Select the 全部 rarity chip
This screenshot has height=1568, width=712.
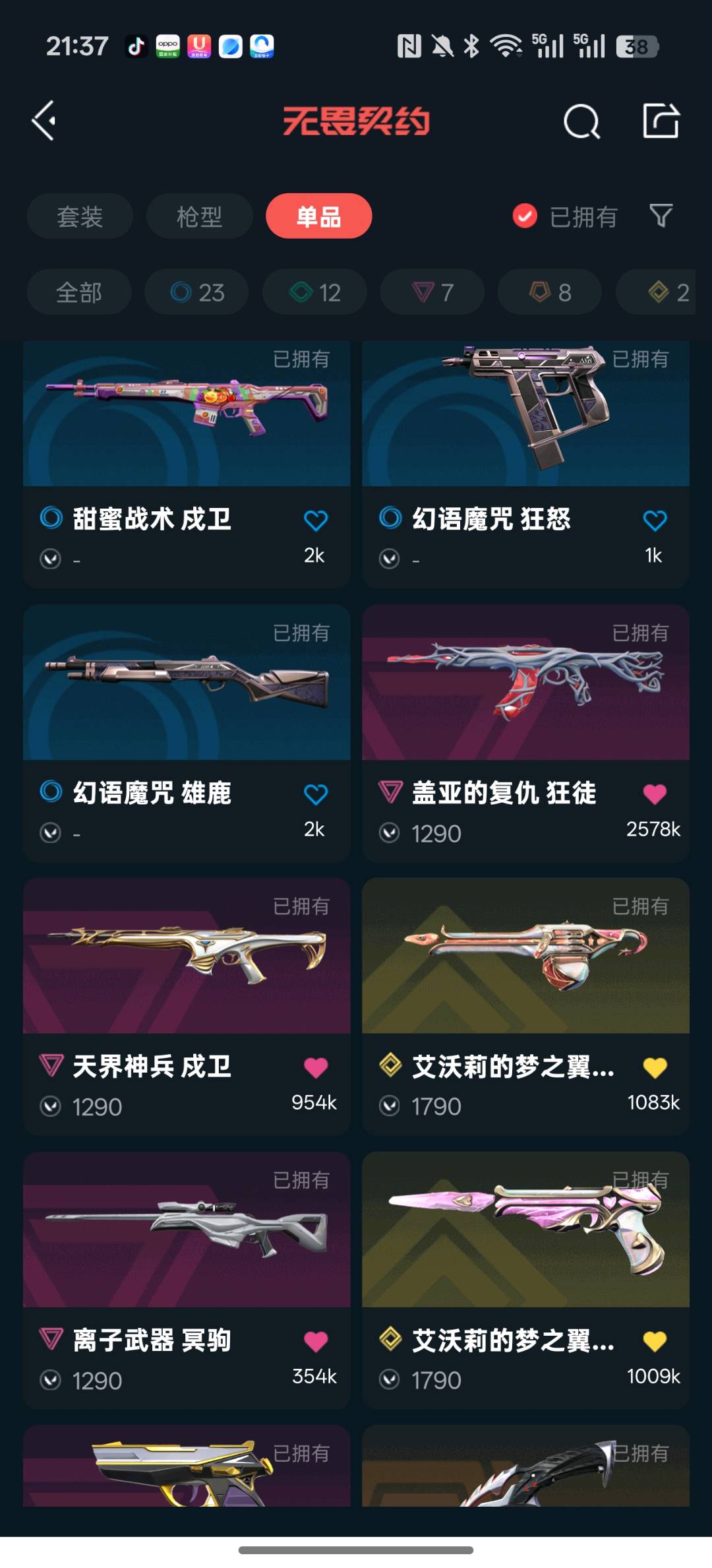pos(79,292)
